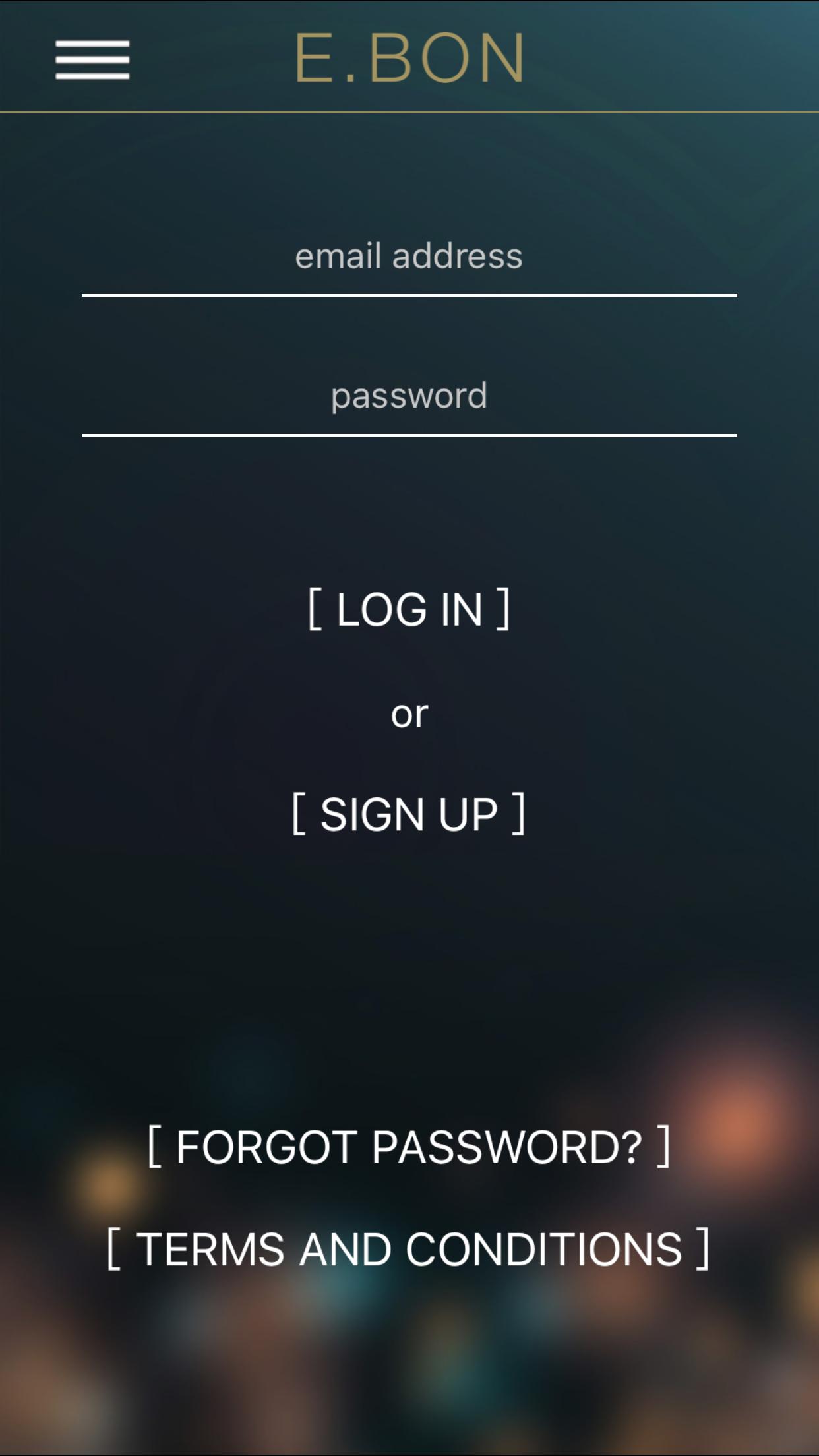Image resolution: width=819 pixels, height=1456 pixels.
Task: Open the hamburger menu
Action: 92,59
